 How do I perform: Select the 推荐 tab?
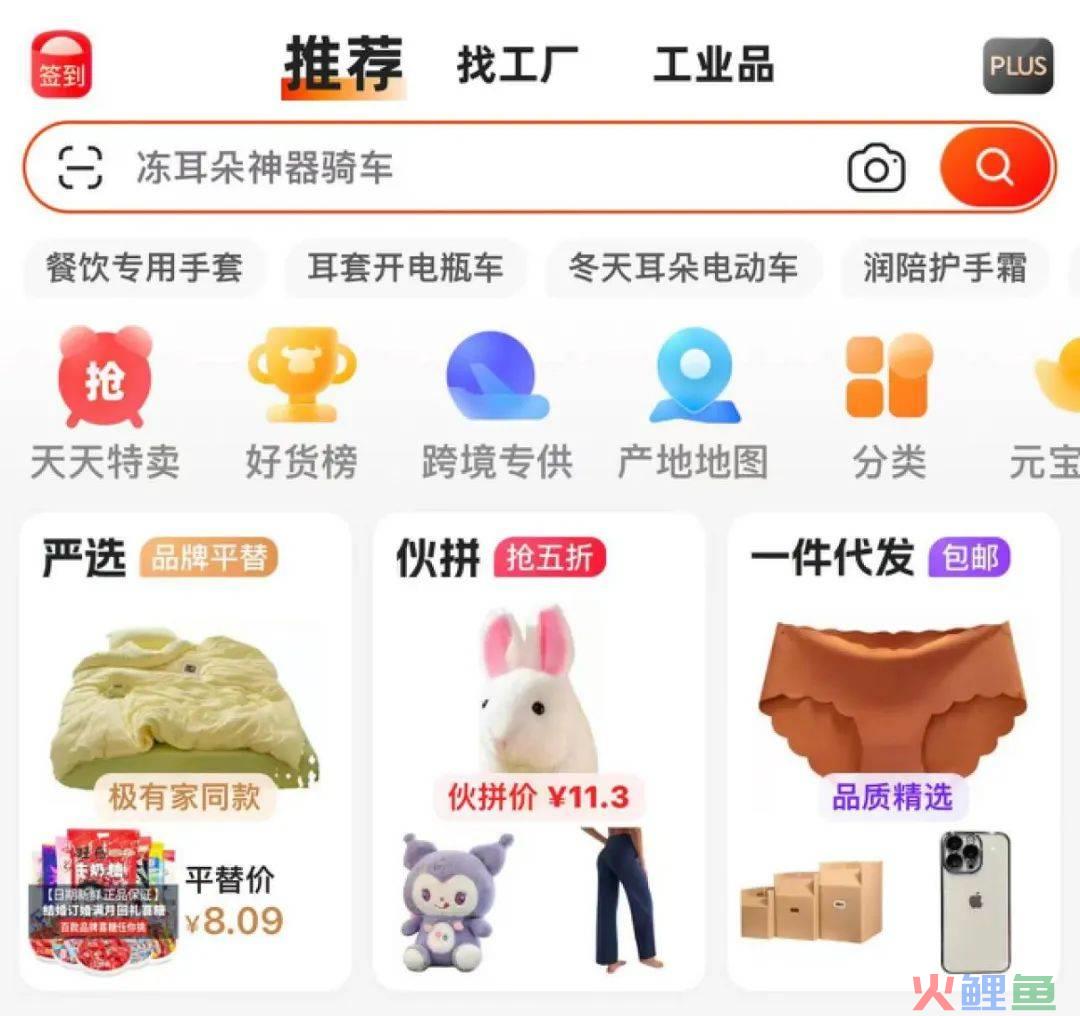pos(343,64)
